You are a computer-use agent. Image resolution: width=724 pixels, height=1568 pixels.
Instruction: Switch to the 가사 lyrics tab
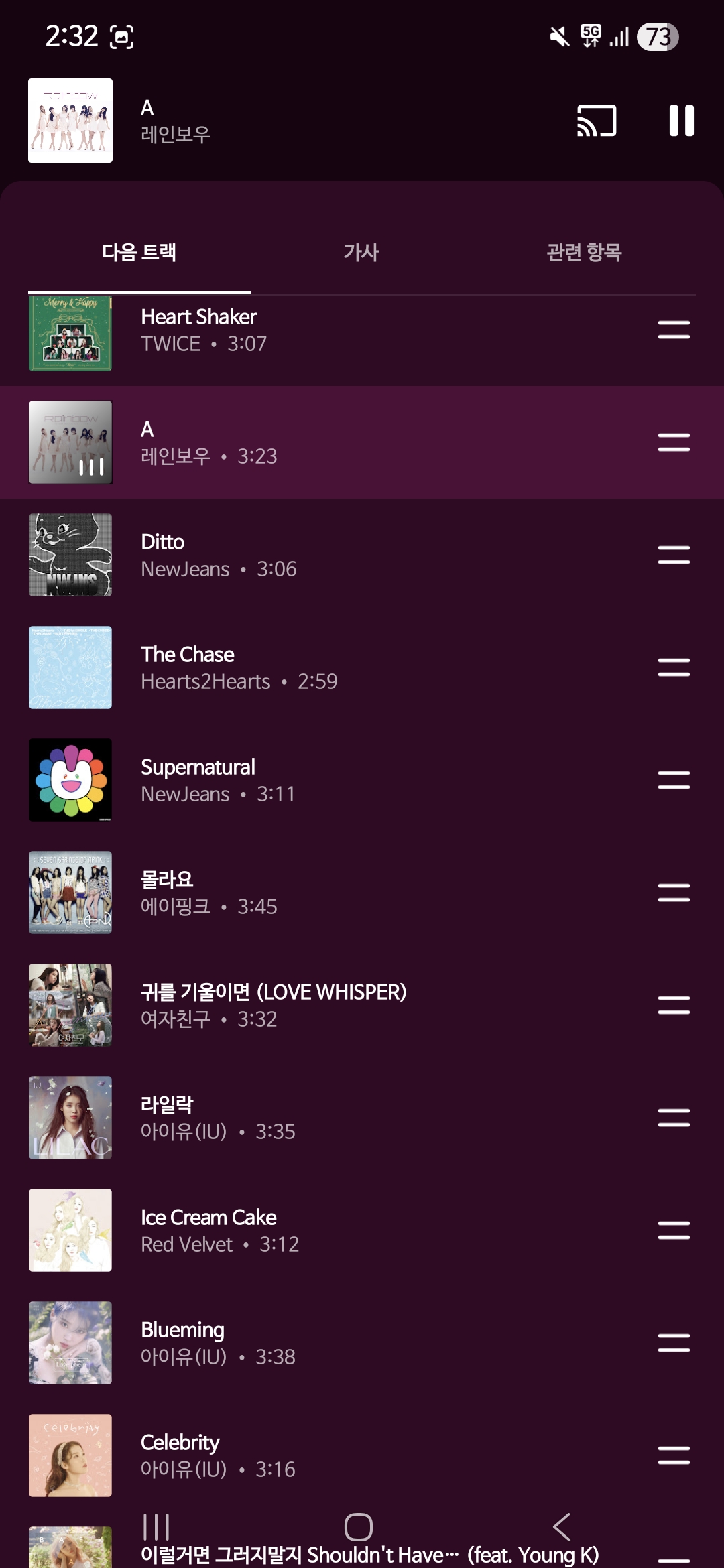tap(361, 253)
